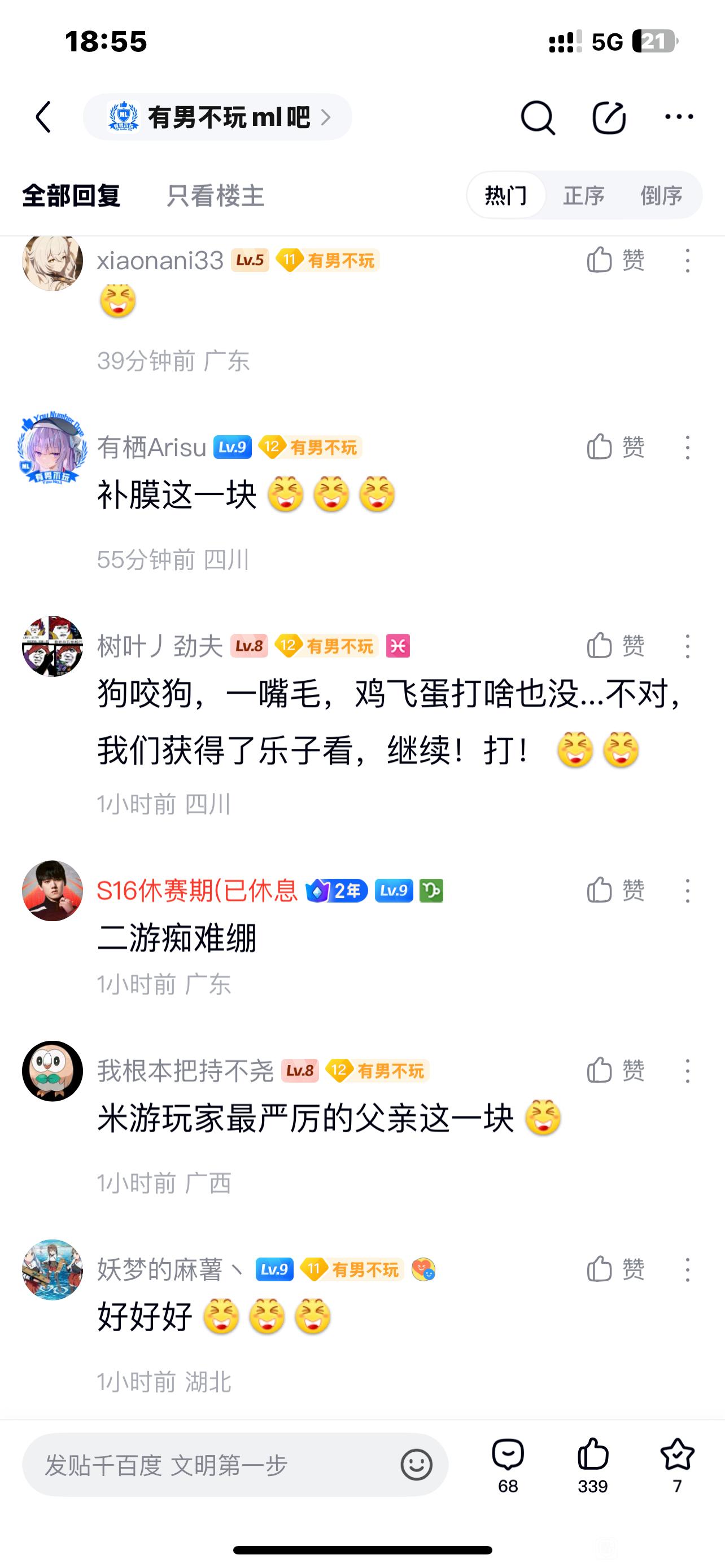The height and width of the screenshot is (1568, 725).
Task: Open the emoji picker in reply box
Action: [416, 1465]
